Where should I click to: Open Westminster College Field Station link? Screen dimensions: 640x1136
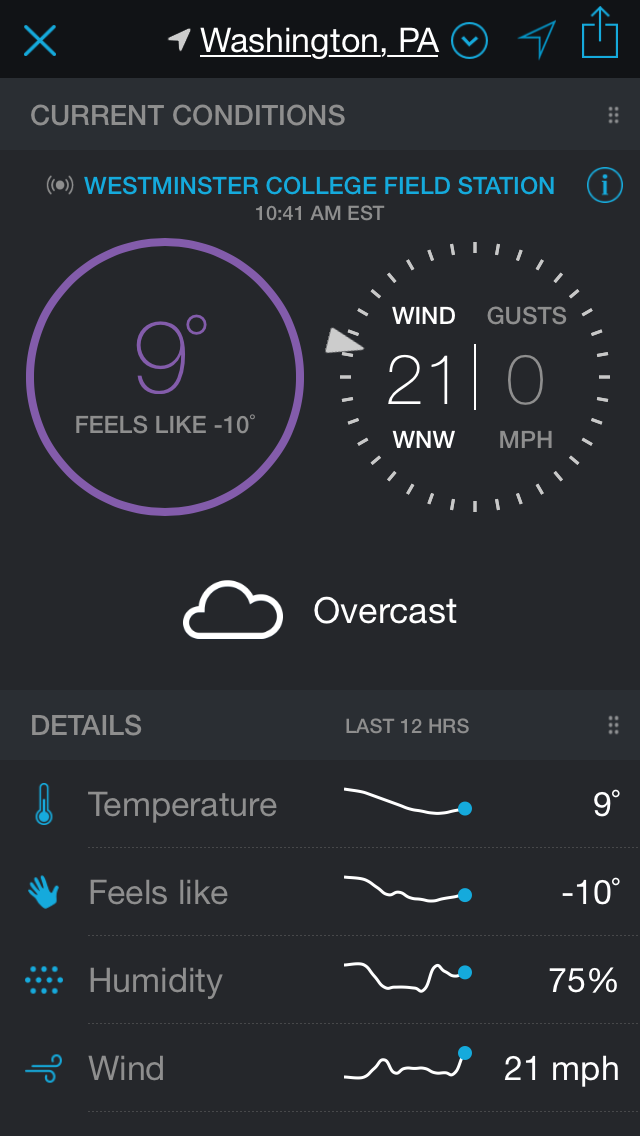tap(319, 186)
